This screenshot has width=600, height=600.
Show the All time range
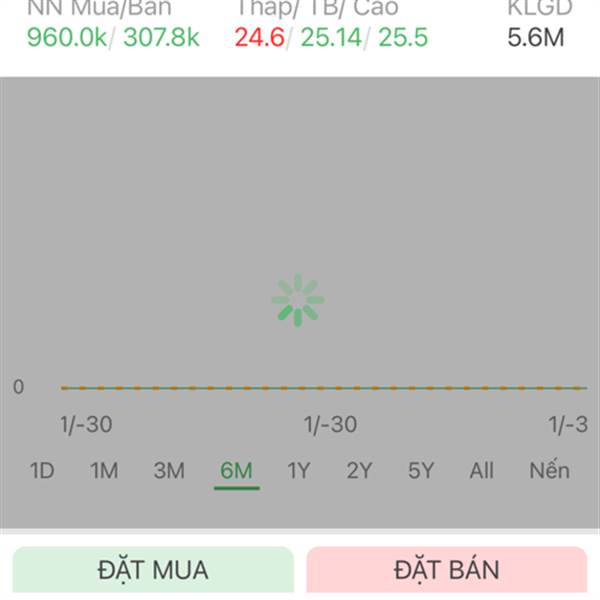tap(482, 470)
